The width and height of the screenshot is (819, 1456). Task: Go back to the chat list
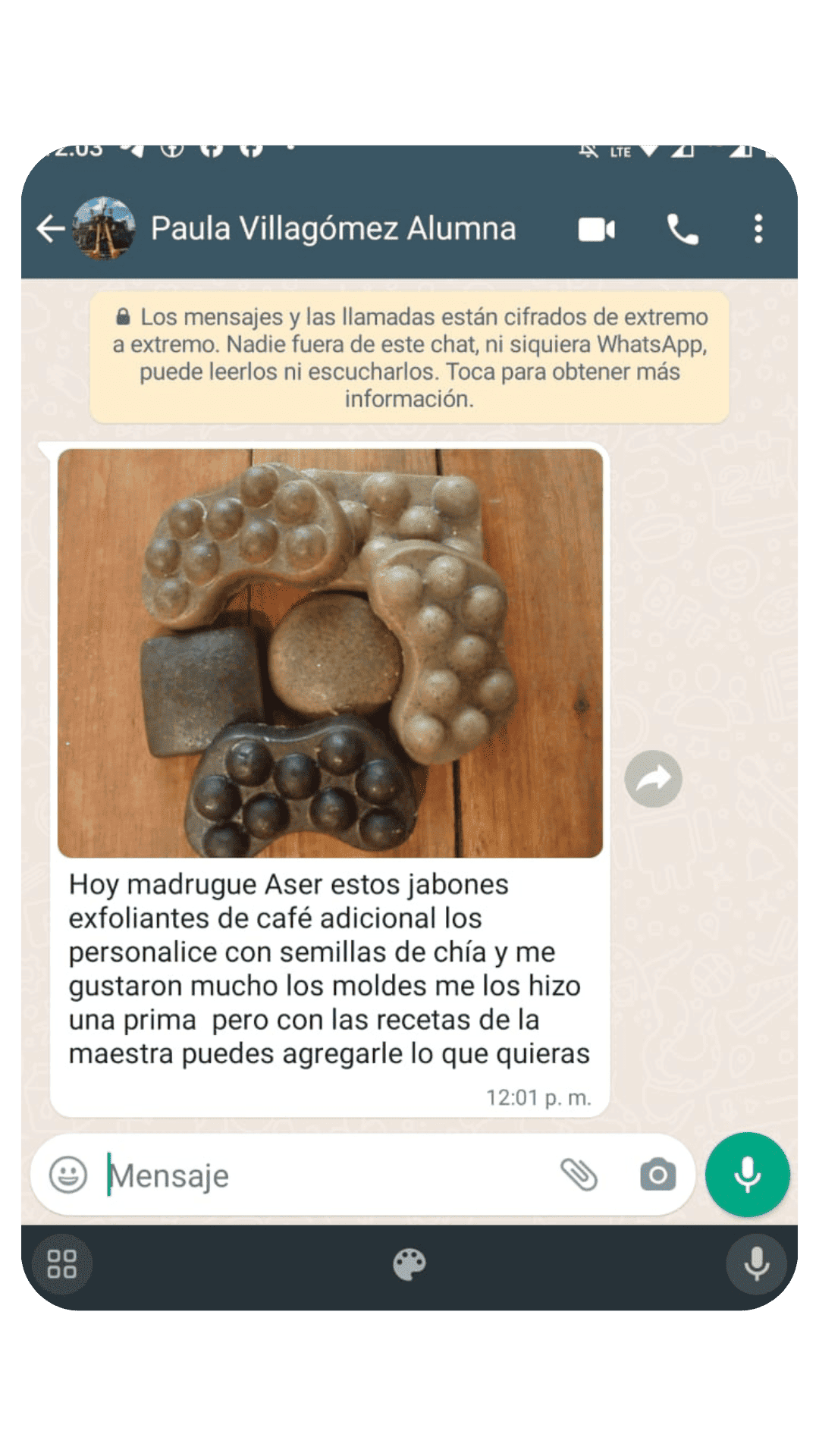(x=51, y=228)
